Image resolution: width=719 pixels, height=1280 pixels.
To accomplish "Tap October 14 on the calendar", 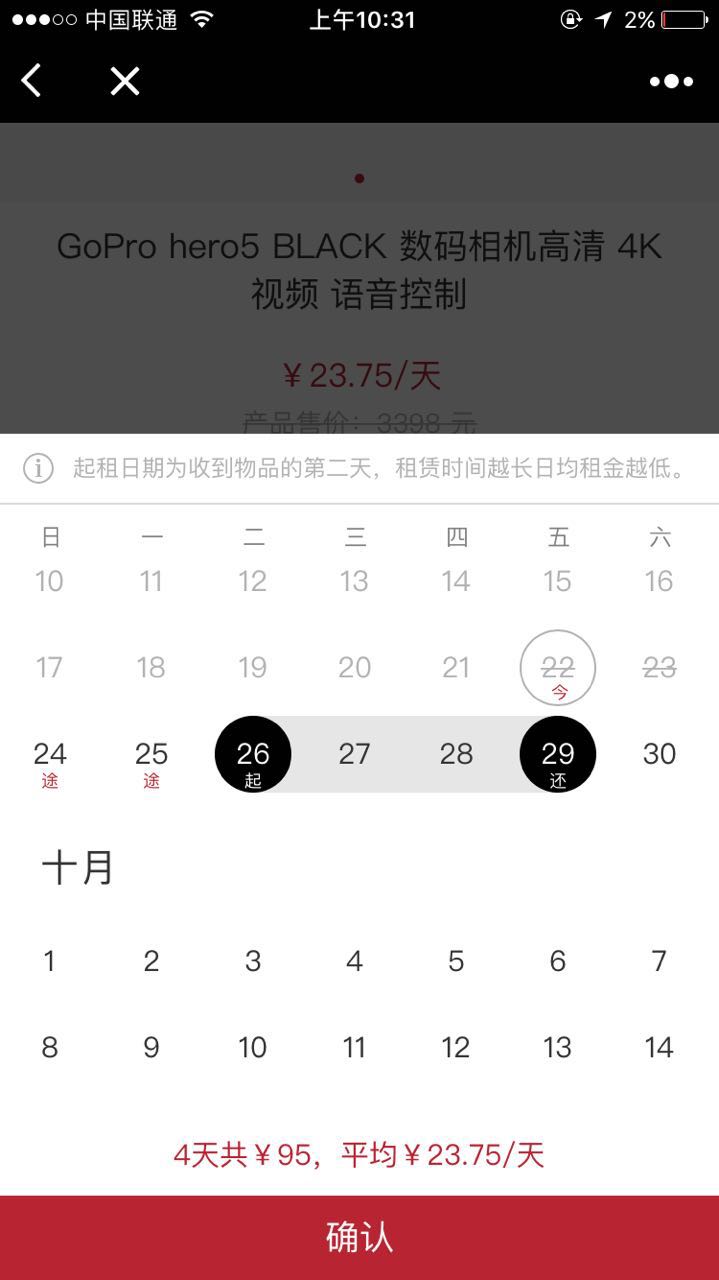I will click(659, 1047).
